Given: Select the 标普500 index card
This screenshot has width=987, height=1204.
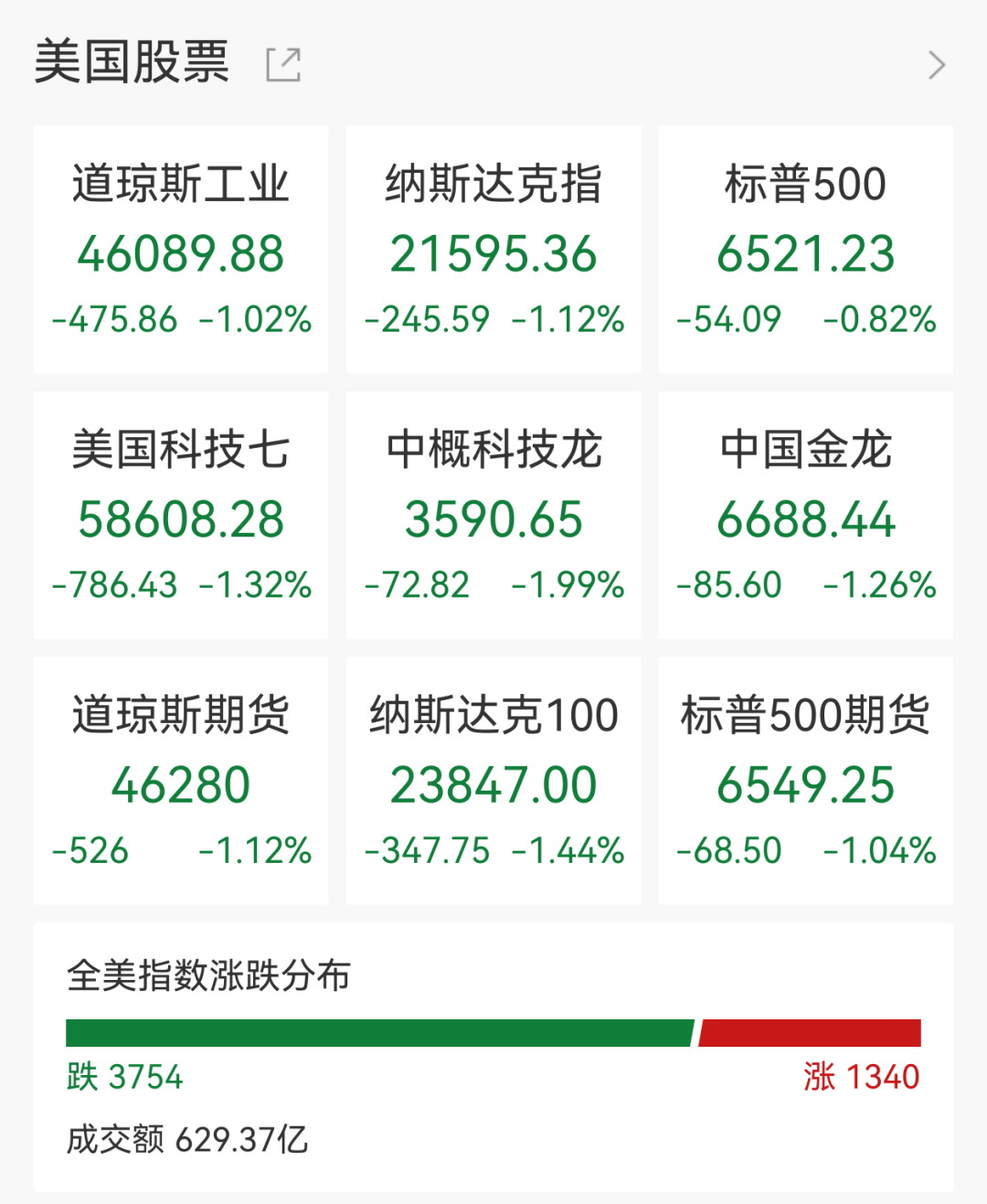Looking at the screenshot, I should (x=805, y=249).
